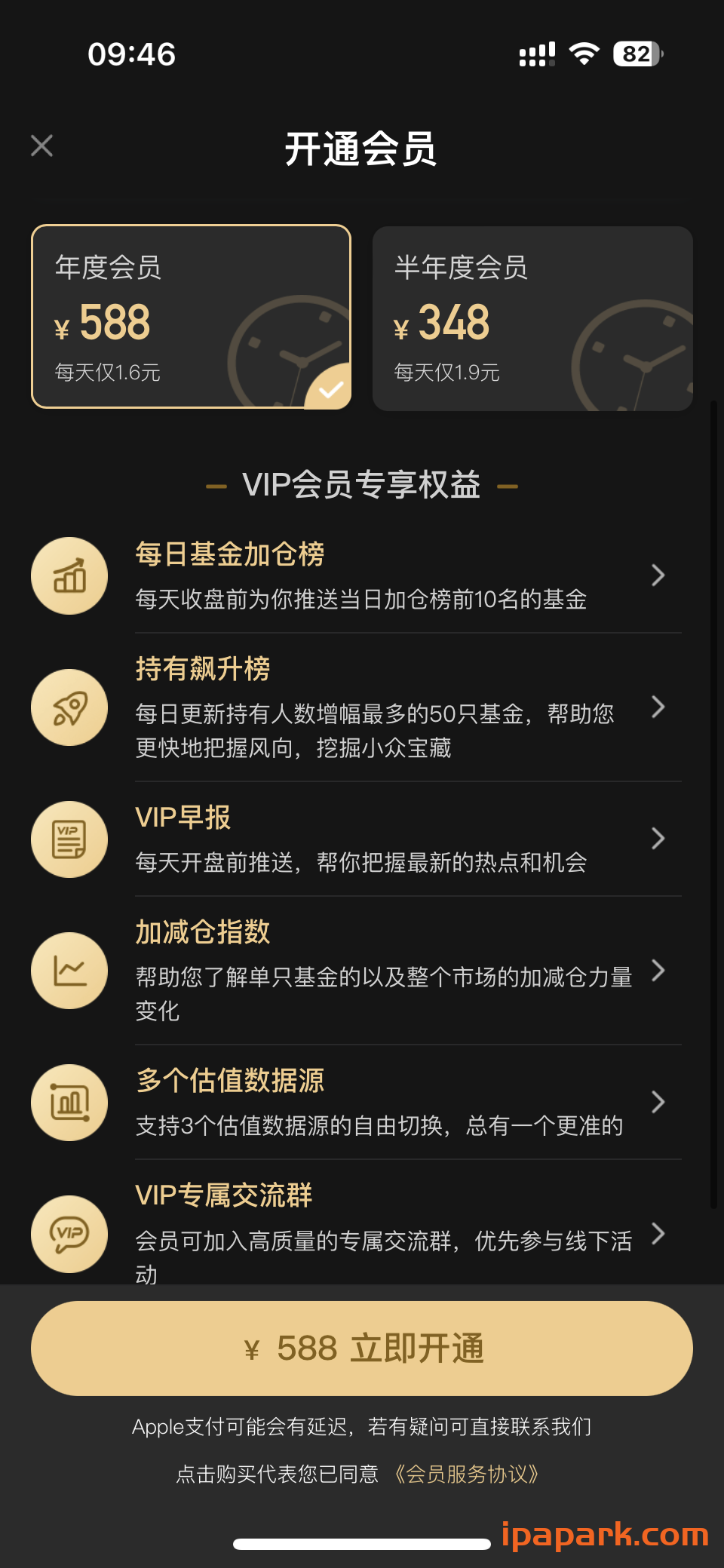Click the checkmark on the selected yearly plan
The width and height of the screenshot is (724, 1568).
click(x=329, y=389)
